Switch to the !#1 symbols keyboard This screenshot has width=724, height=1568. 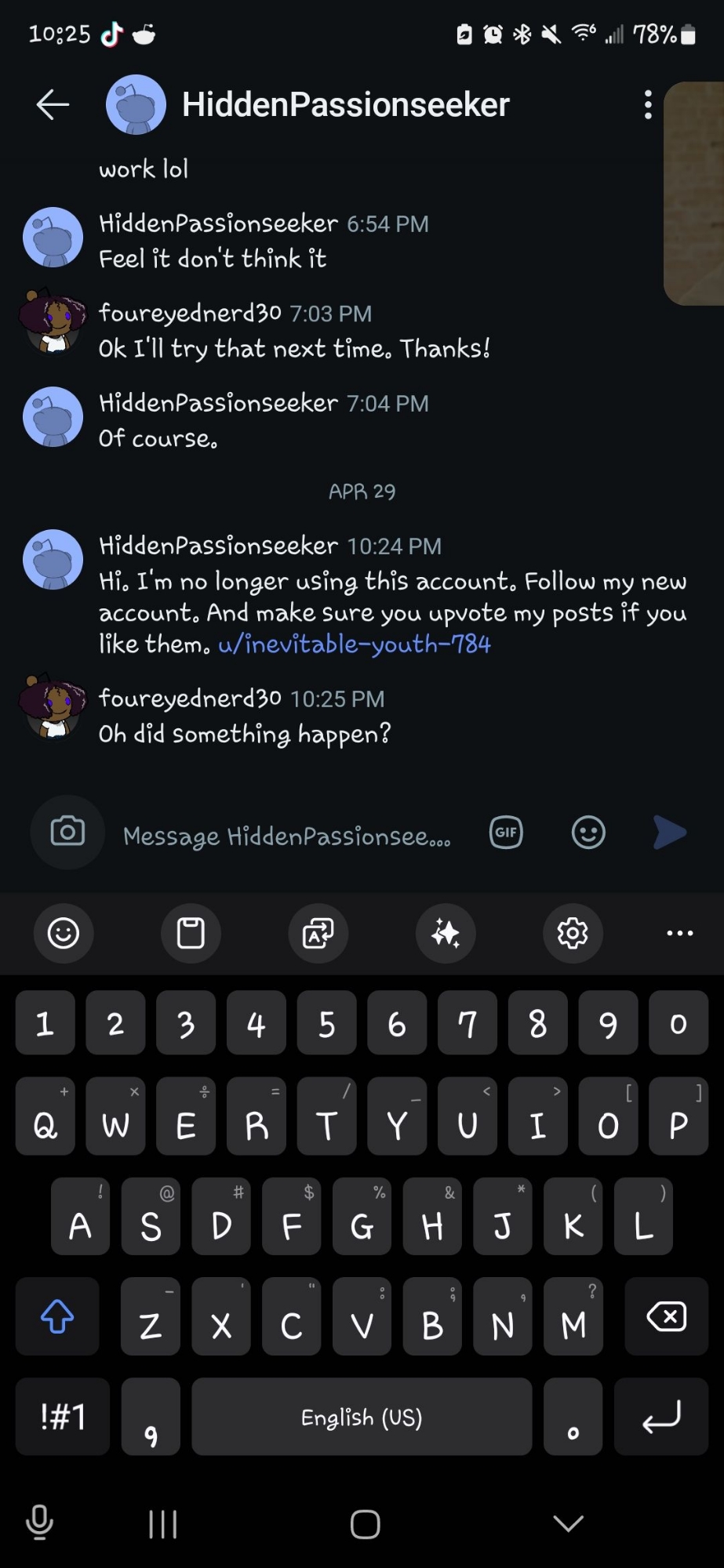coord(63,1417)
